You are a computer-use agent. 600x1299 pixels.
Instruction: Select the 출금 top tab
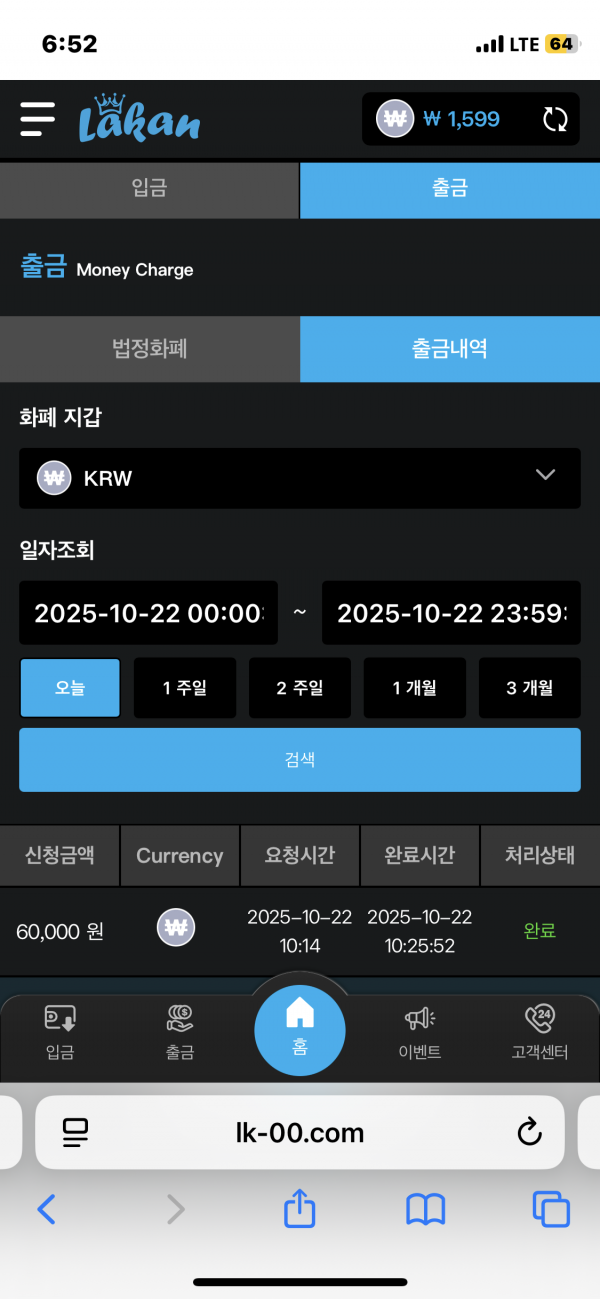point(449,189)
